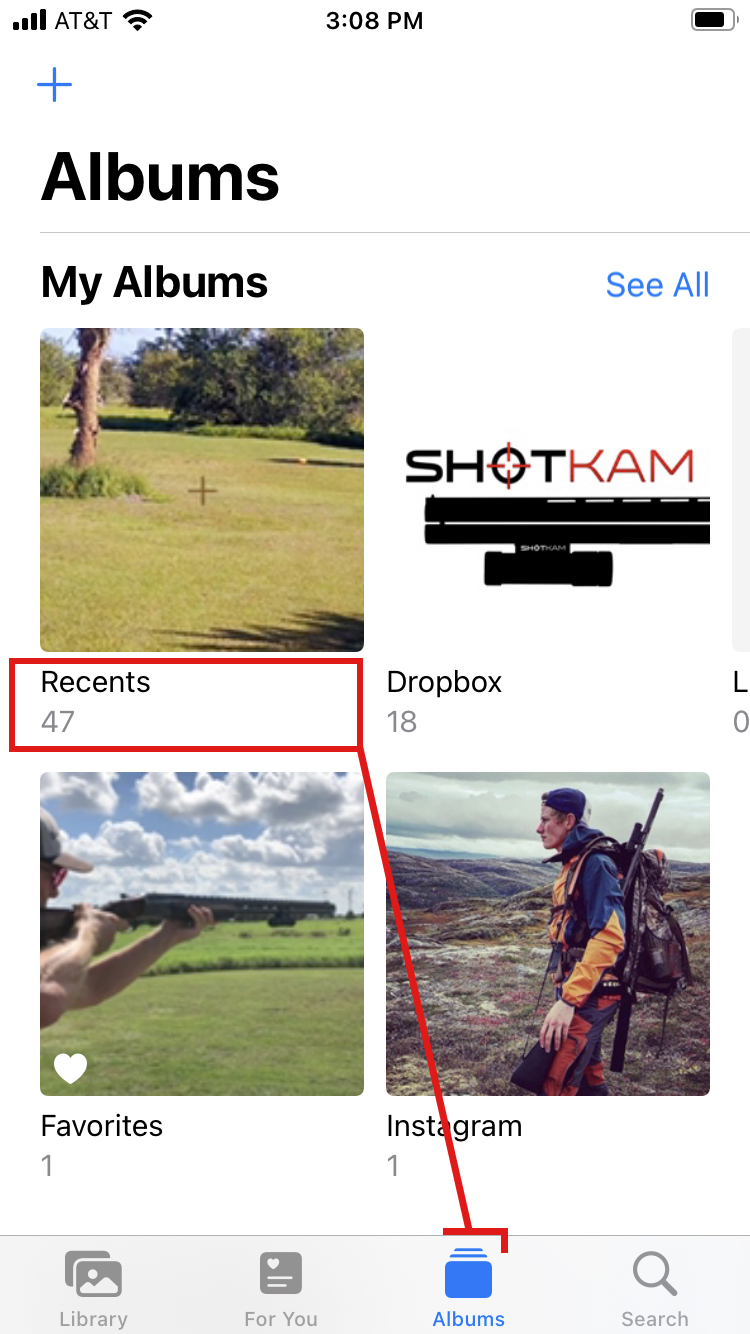750x1334 pixels.
Task: Open the Favorites album
Action: coord(202,934)
